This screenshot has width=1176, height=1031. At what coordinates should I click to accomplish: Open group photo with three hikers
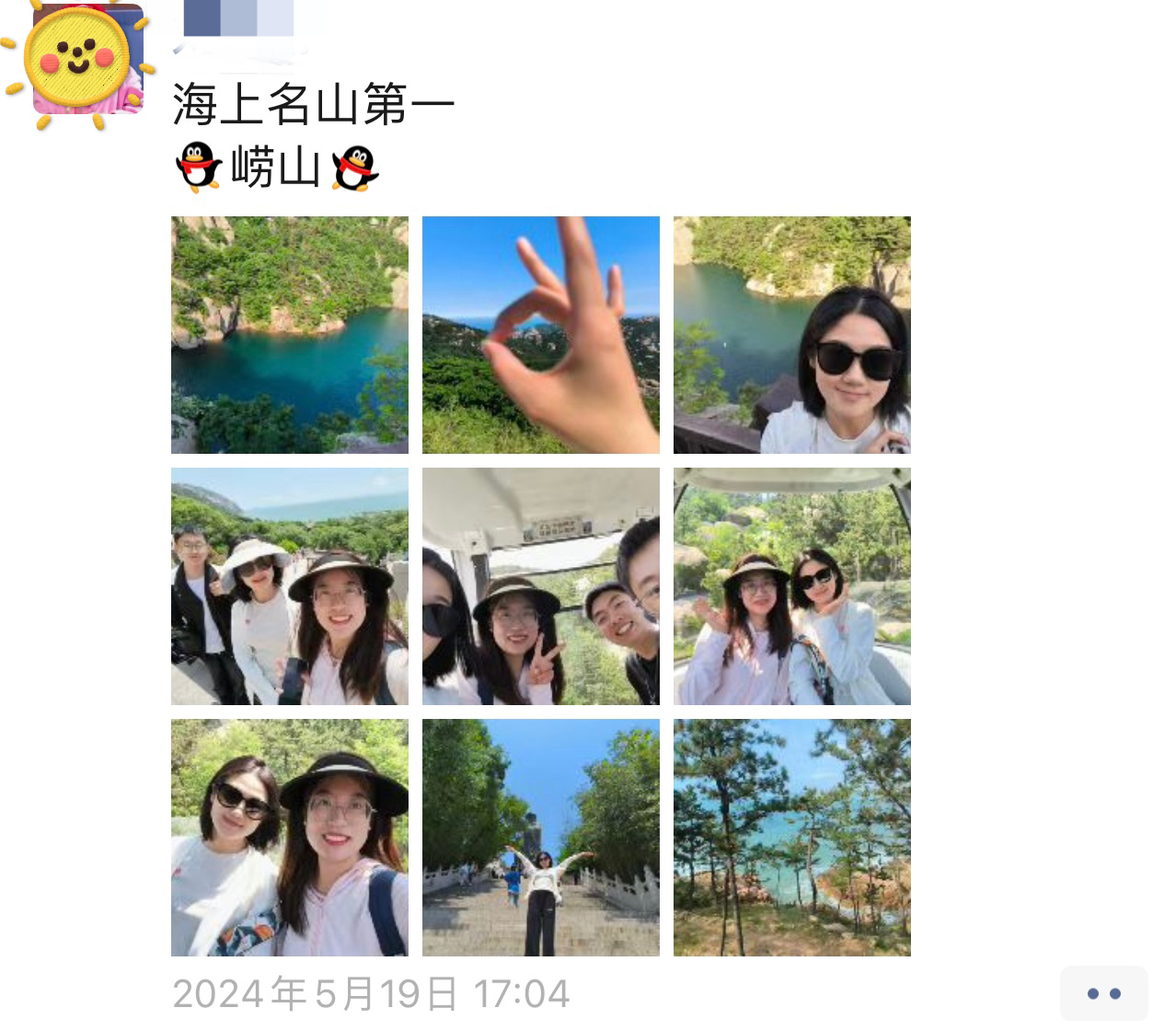290,586
